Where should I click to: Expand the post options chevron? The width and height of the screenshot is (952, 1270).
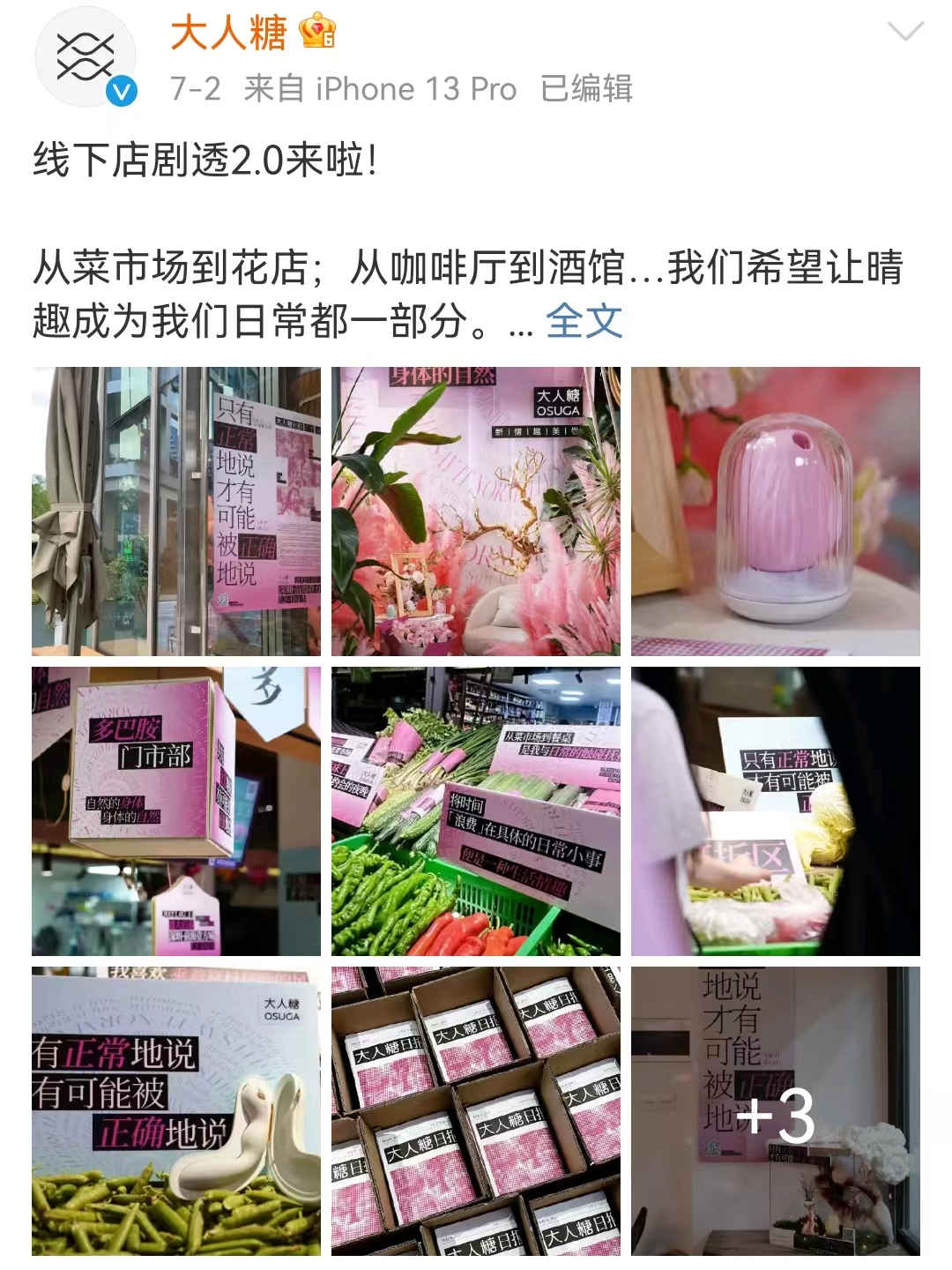pyautogui.click(x=904, y=33)
